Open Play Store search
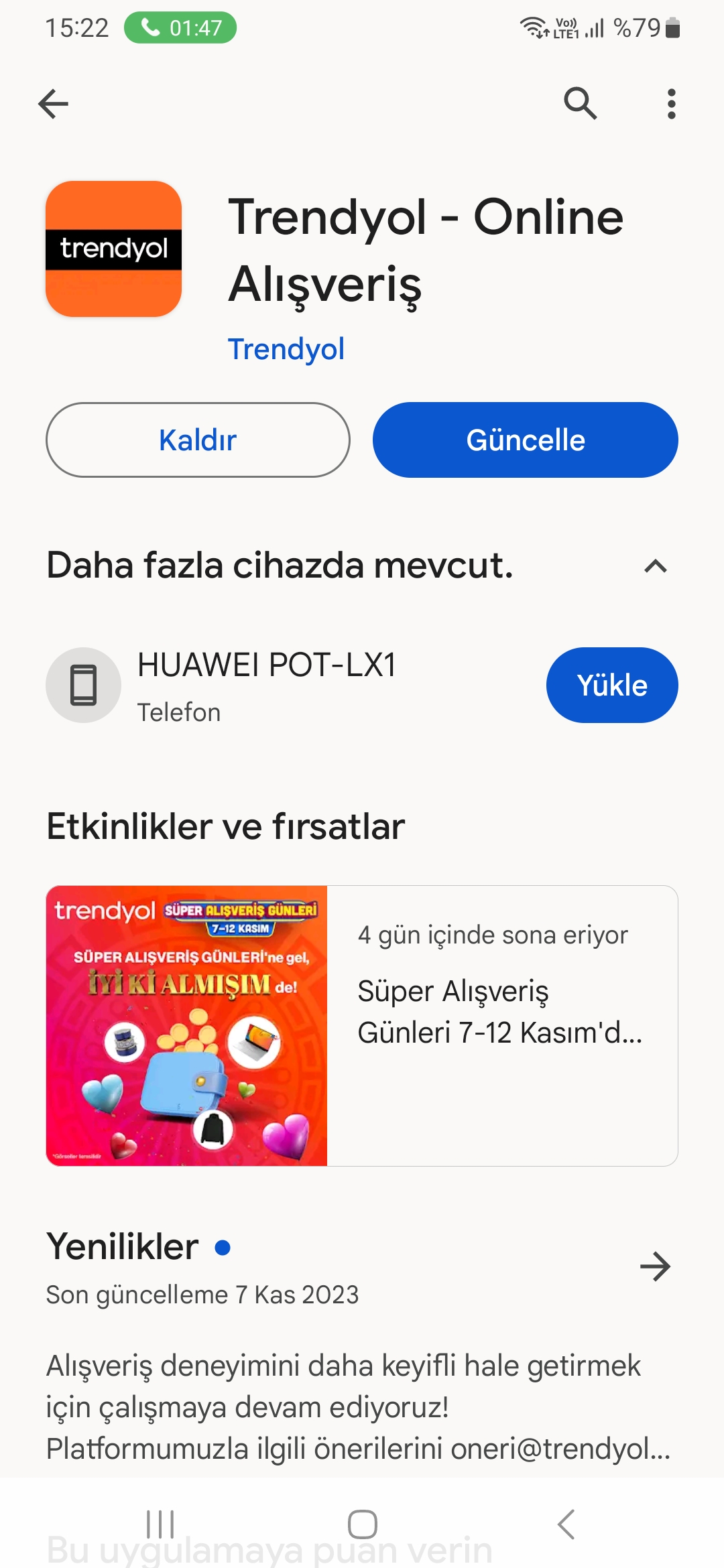The image size is (724, 1568). (580, 104)
